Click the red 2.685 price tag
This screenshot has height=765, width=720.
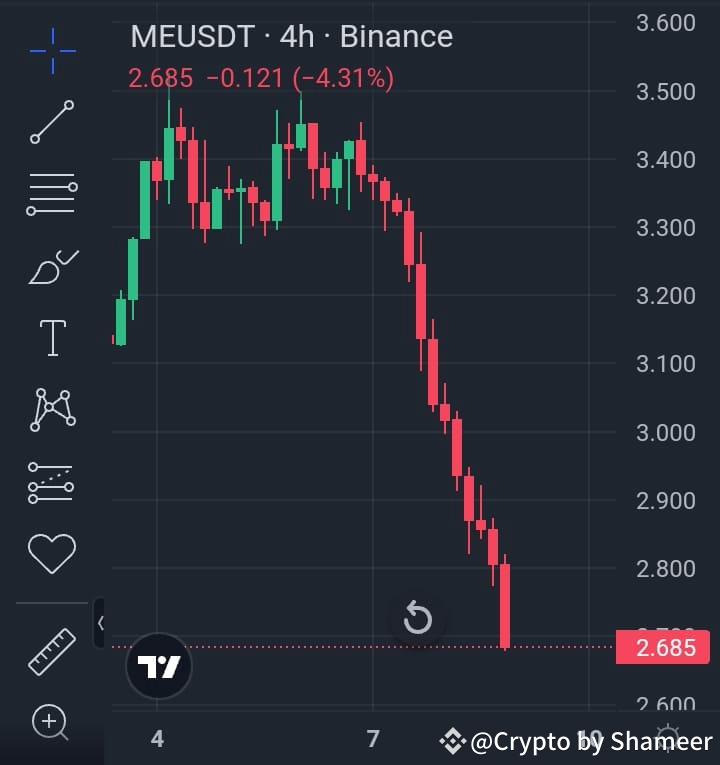click(663, 647)
